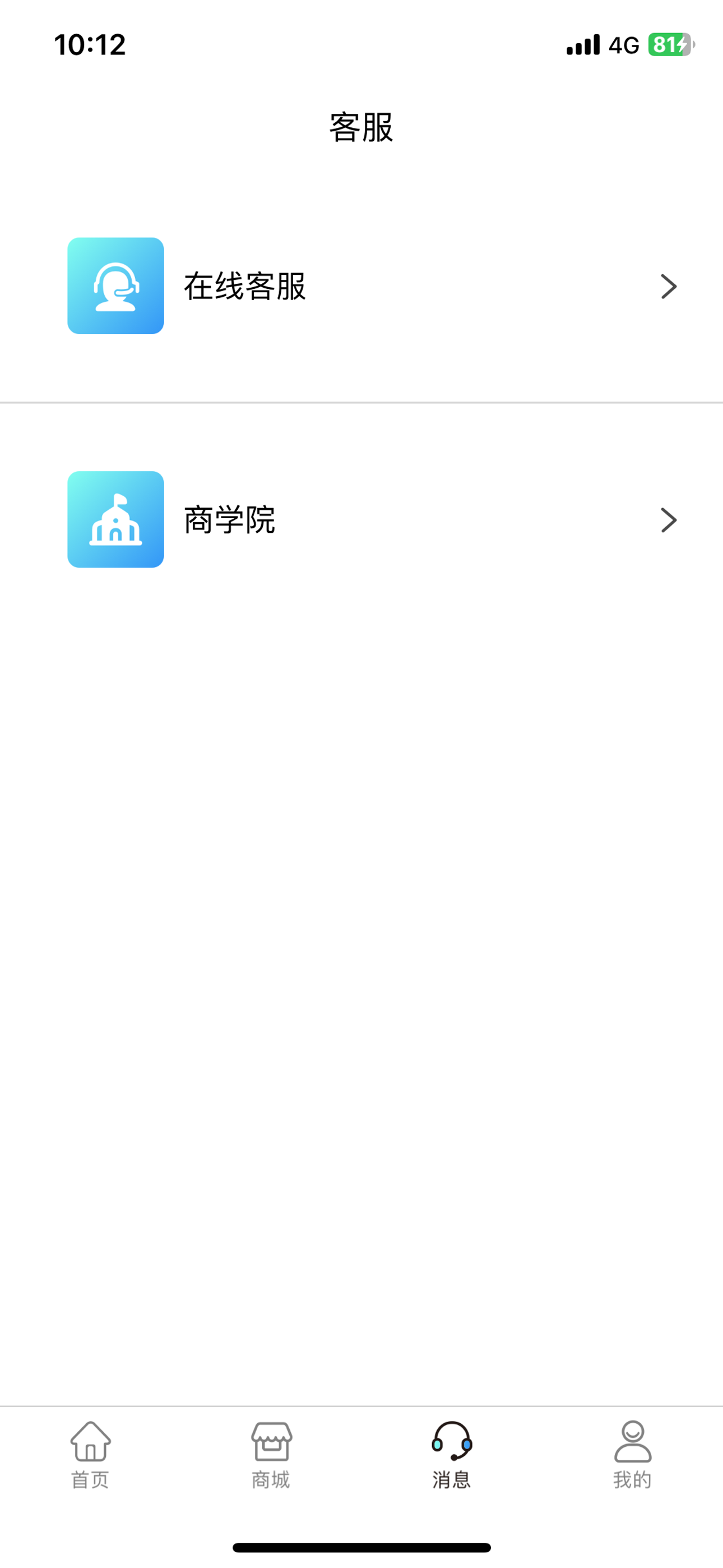Tap the 商学院 school building icon

pyautogui.click(x=115, y=519)
